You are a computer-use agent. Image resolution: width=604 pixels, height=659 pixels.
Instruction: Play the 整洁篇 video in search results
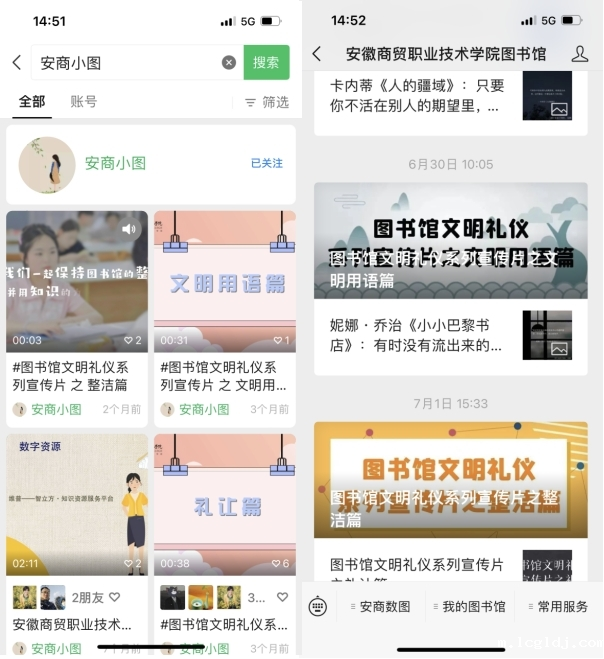pos(77,281)
